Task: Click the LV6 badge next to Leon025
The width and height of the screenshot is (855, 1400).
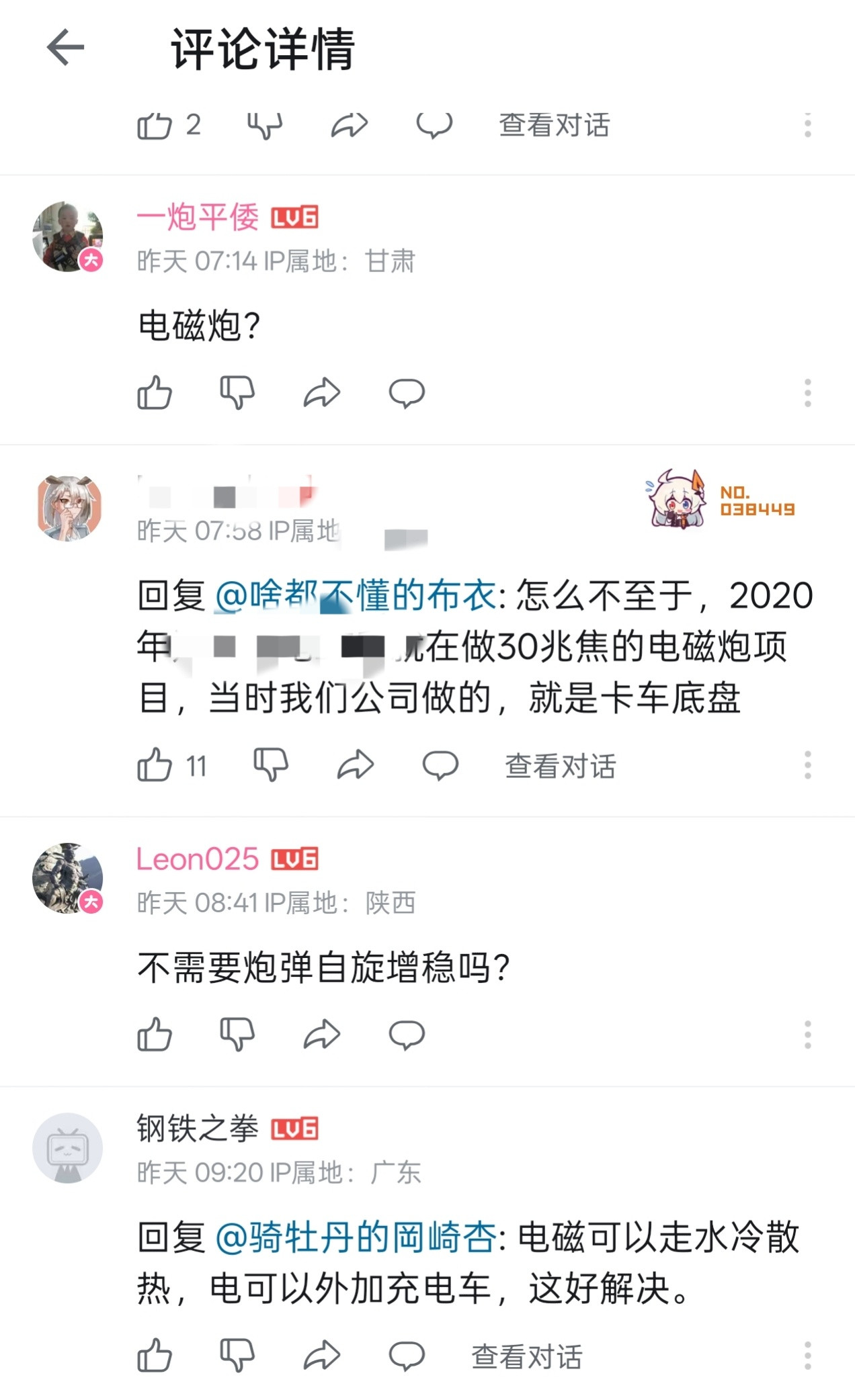Action: tap(294, 858)
